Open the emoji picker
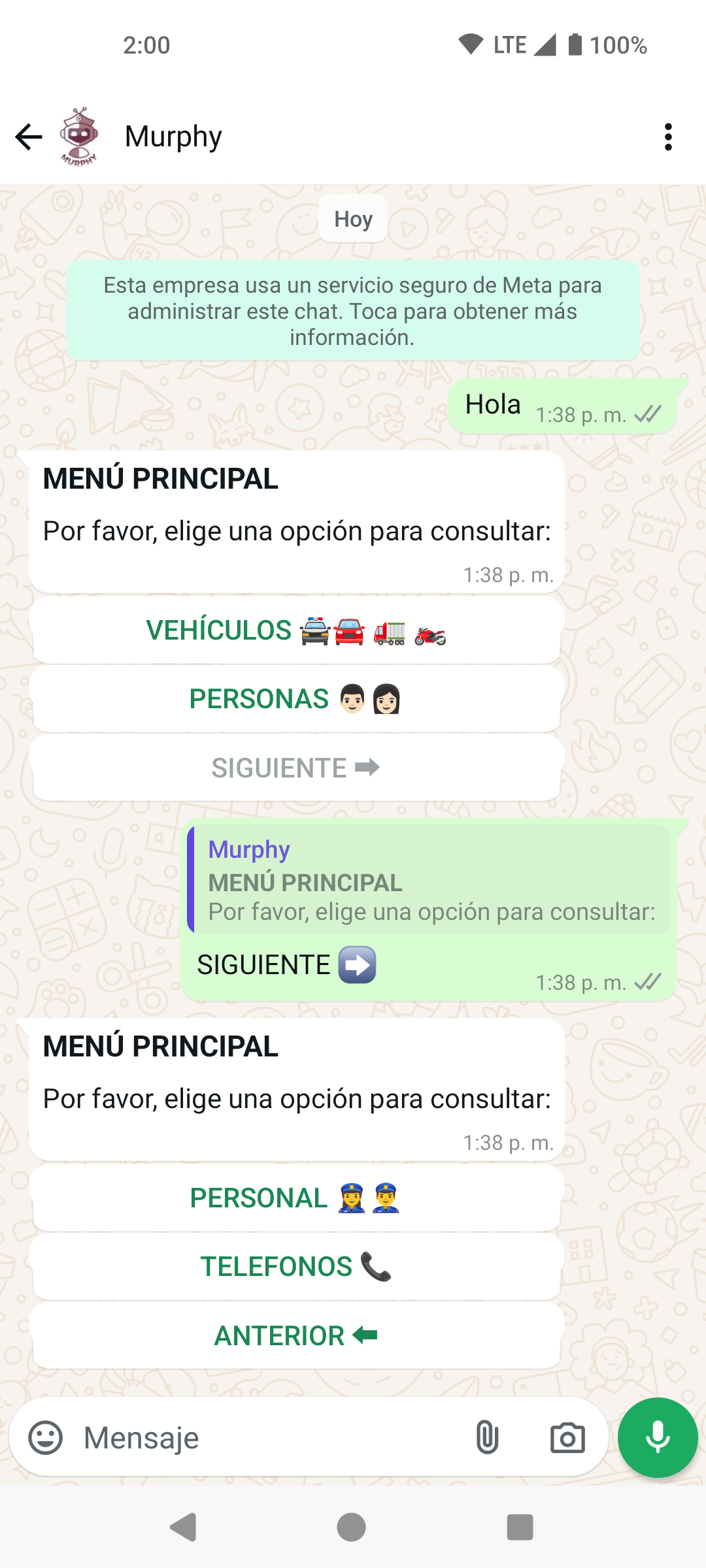 (46, 1437)
